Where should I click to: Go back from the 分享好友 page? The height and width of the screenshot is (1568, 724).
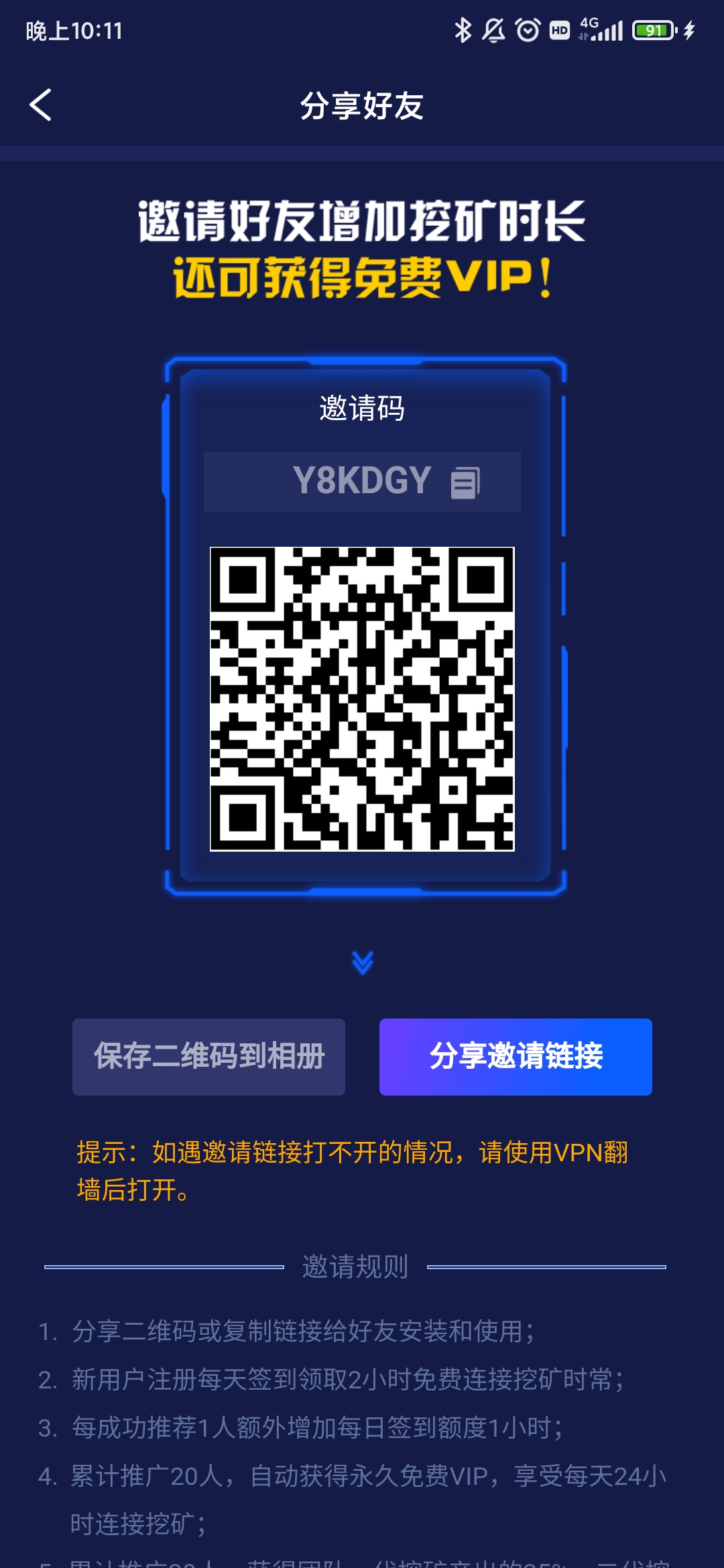[x=41, y=105]
